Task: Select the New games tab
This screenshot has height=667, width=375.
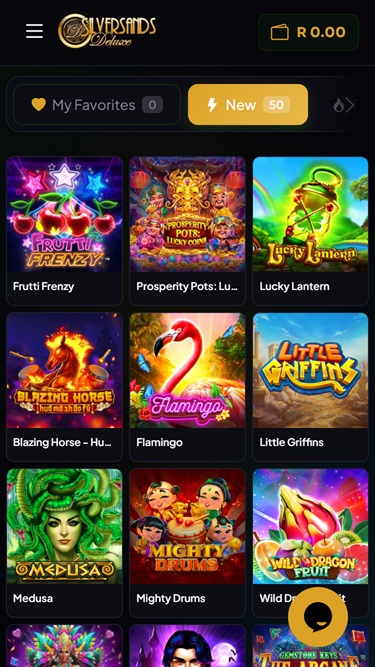Action: [x=248, y=105]
